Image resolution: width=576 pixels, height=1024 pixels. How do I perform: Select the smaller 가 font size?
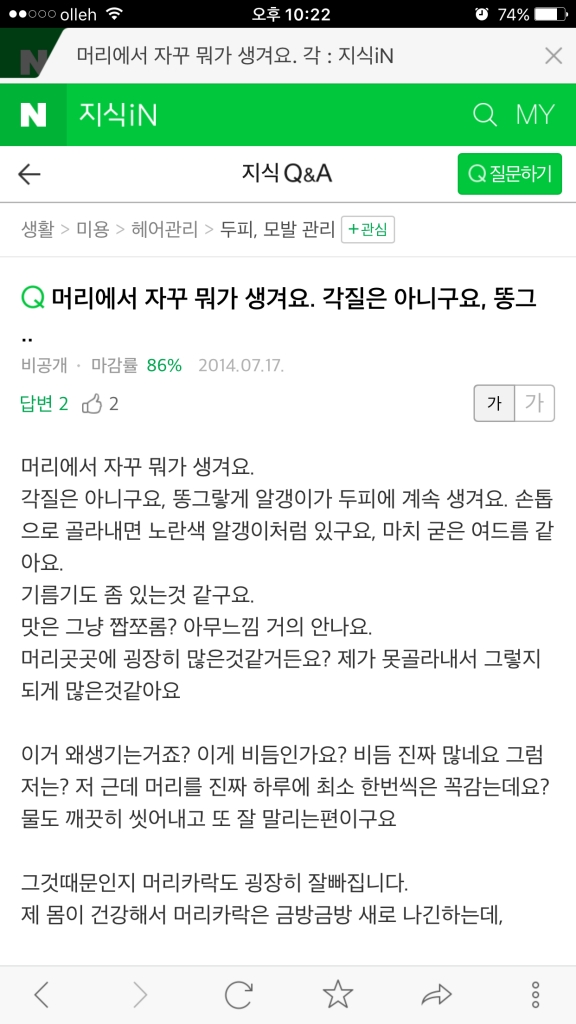494,404
